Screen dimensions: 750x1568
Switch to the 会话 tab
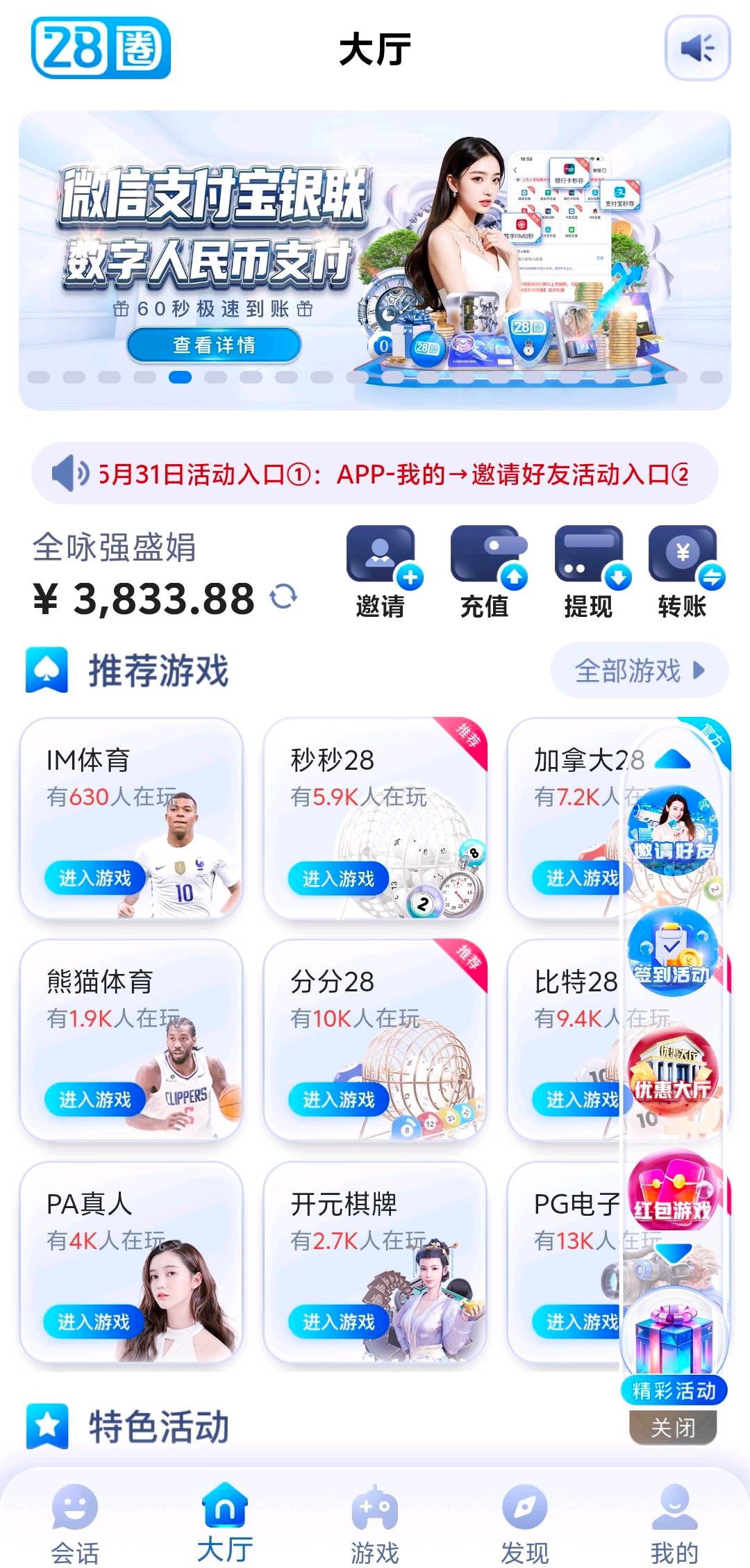coord(75,1525)
